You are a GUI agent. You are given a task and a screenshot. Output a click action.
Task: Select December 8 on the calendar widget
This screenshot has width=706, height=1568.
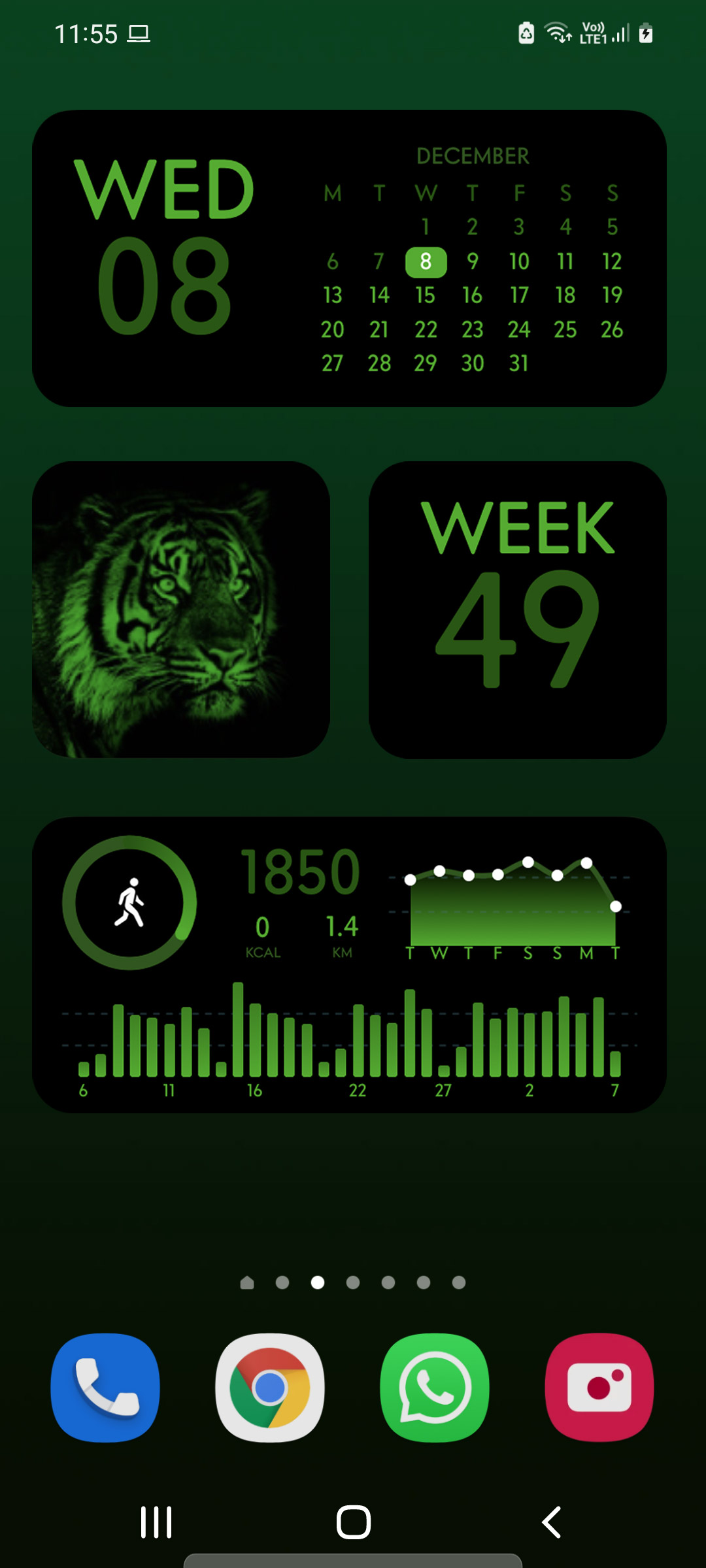(426, 261)
